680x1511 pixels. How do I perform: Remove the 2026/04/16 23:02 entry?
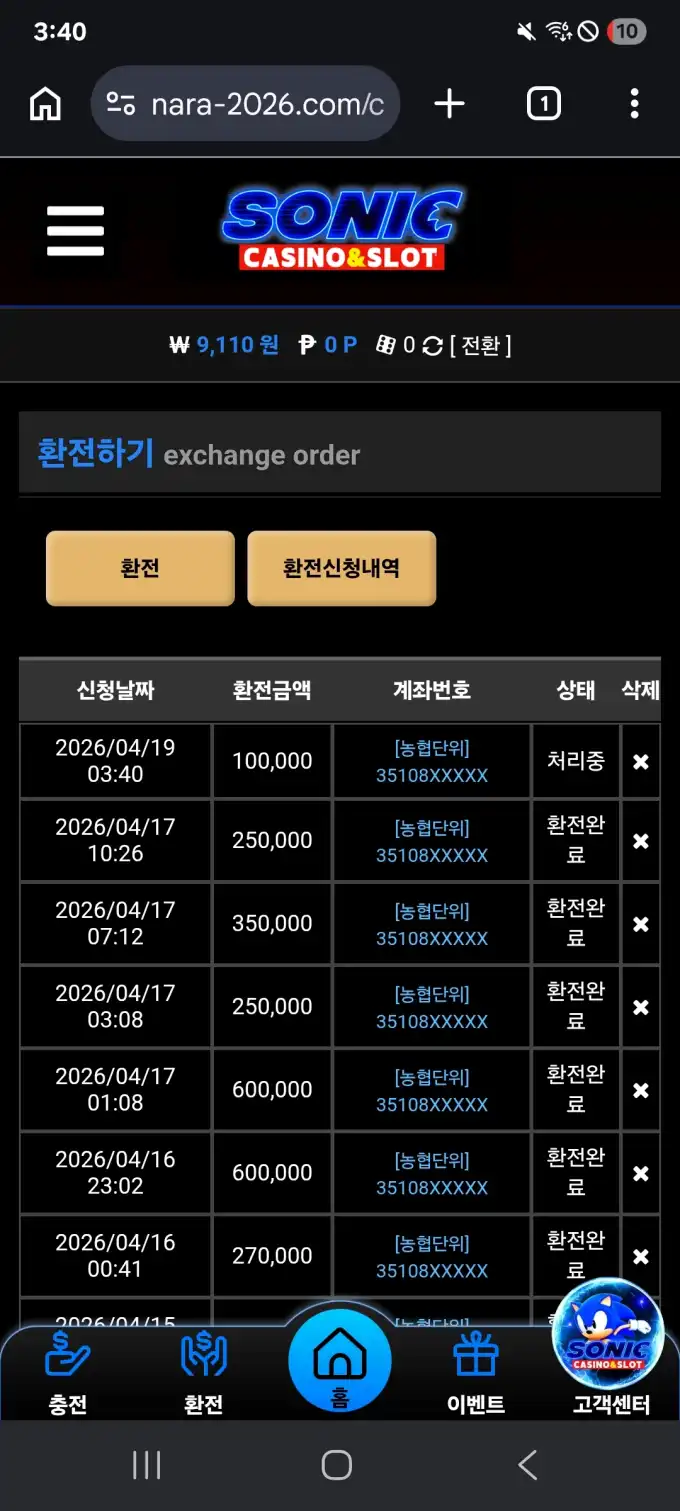641,1174
